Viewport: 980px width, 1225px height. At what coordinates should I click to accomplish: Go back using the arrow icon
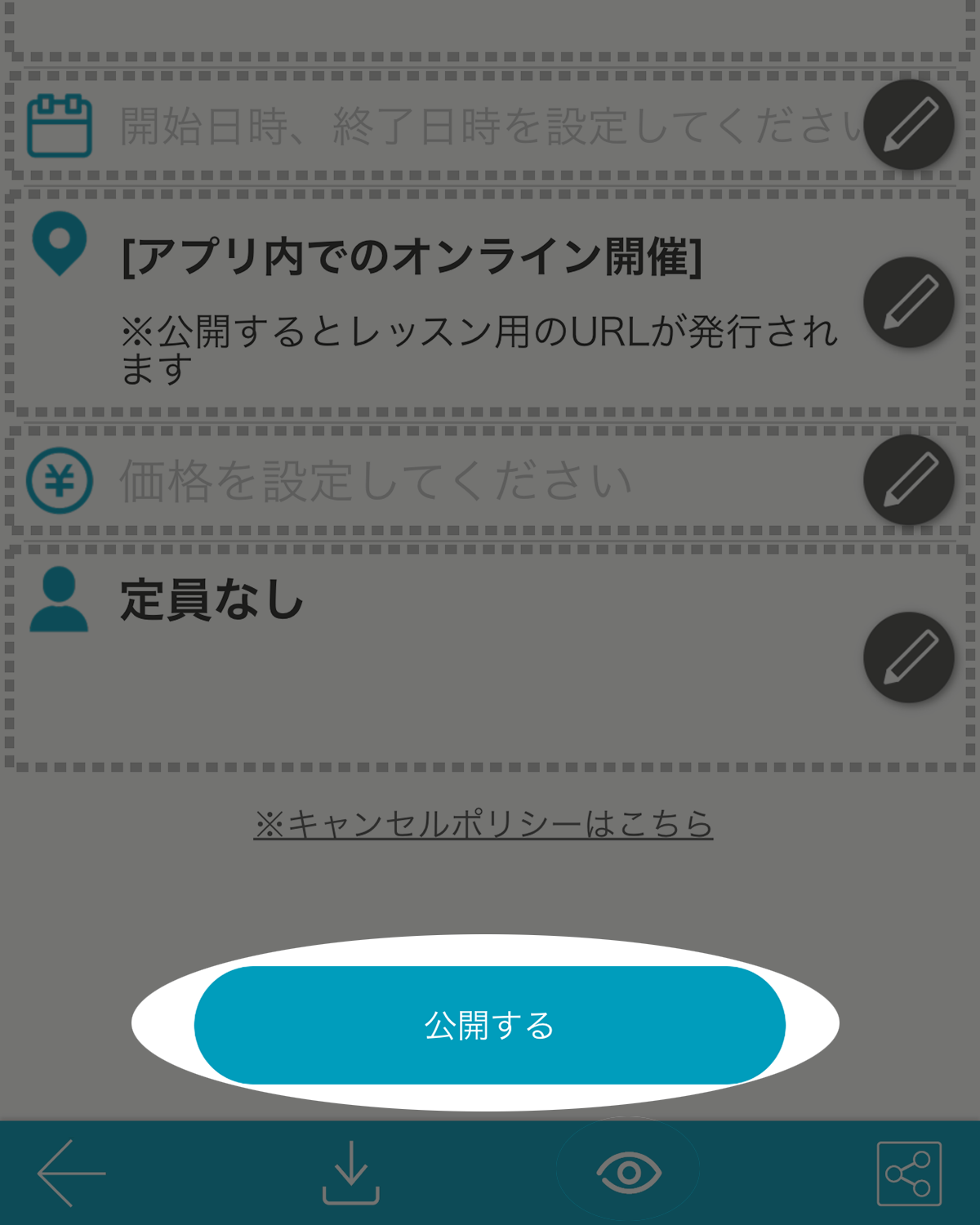click(72, 1173)
